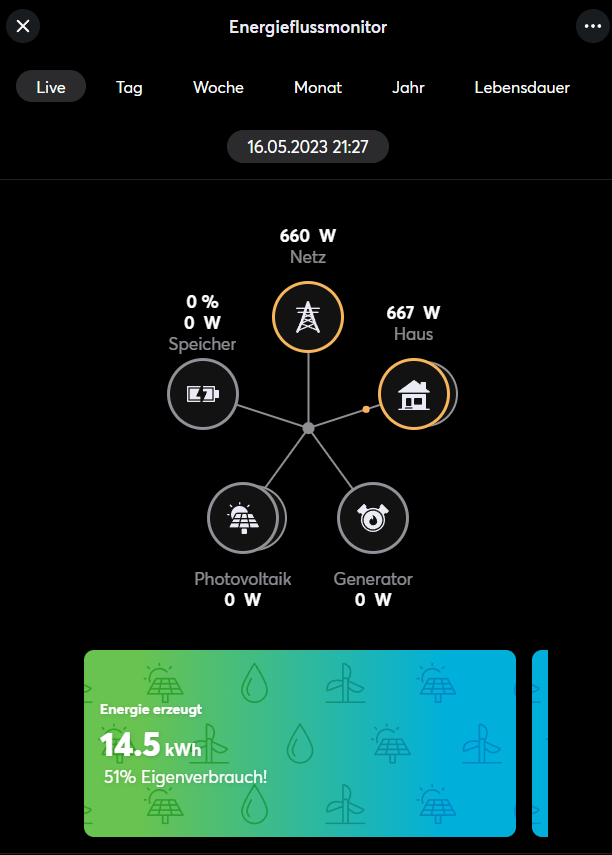Viewport: 612px width, 855px height.
Task: Open the three-dot overflow menu
Action: [x=592, y=26]
